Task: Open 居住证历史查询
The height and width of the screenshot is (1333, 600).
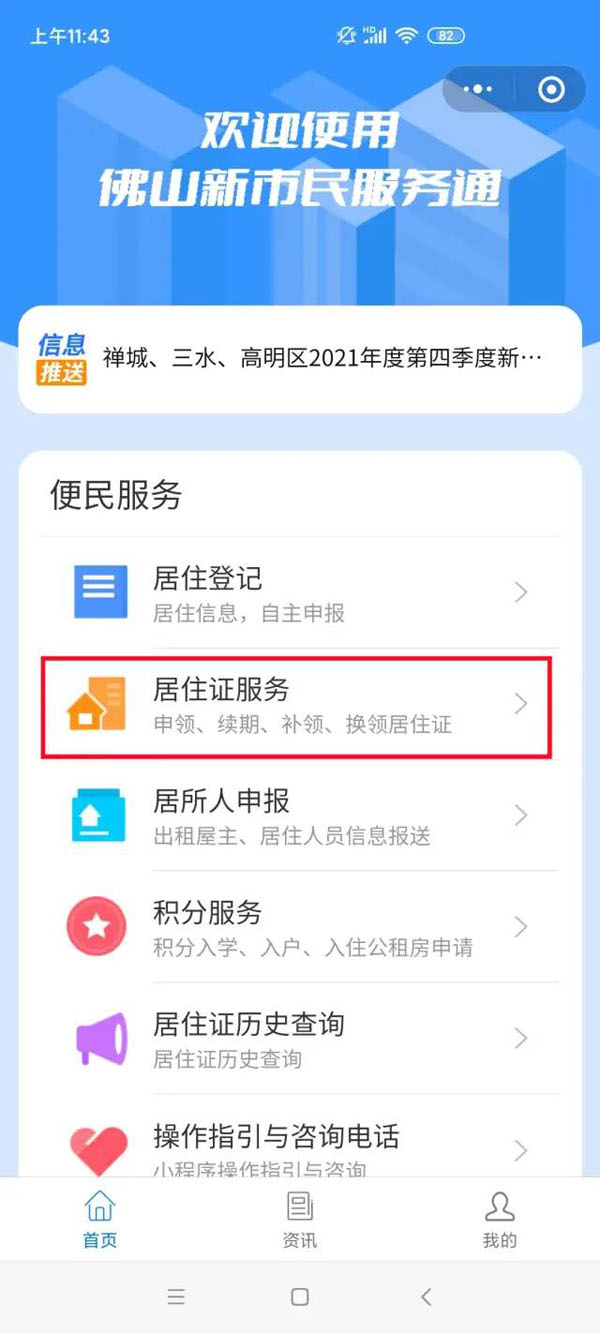Action: pyautogui.click(x=300, y=1039)
